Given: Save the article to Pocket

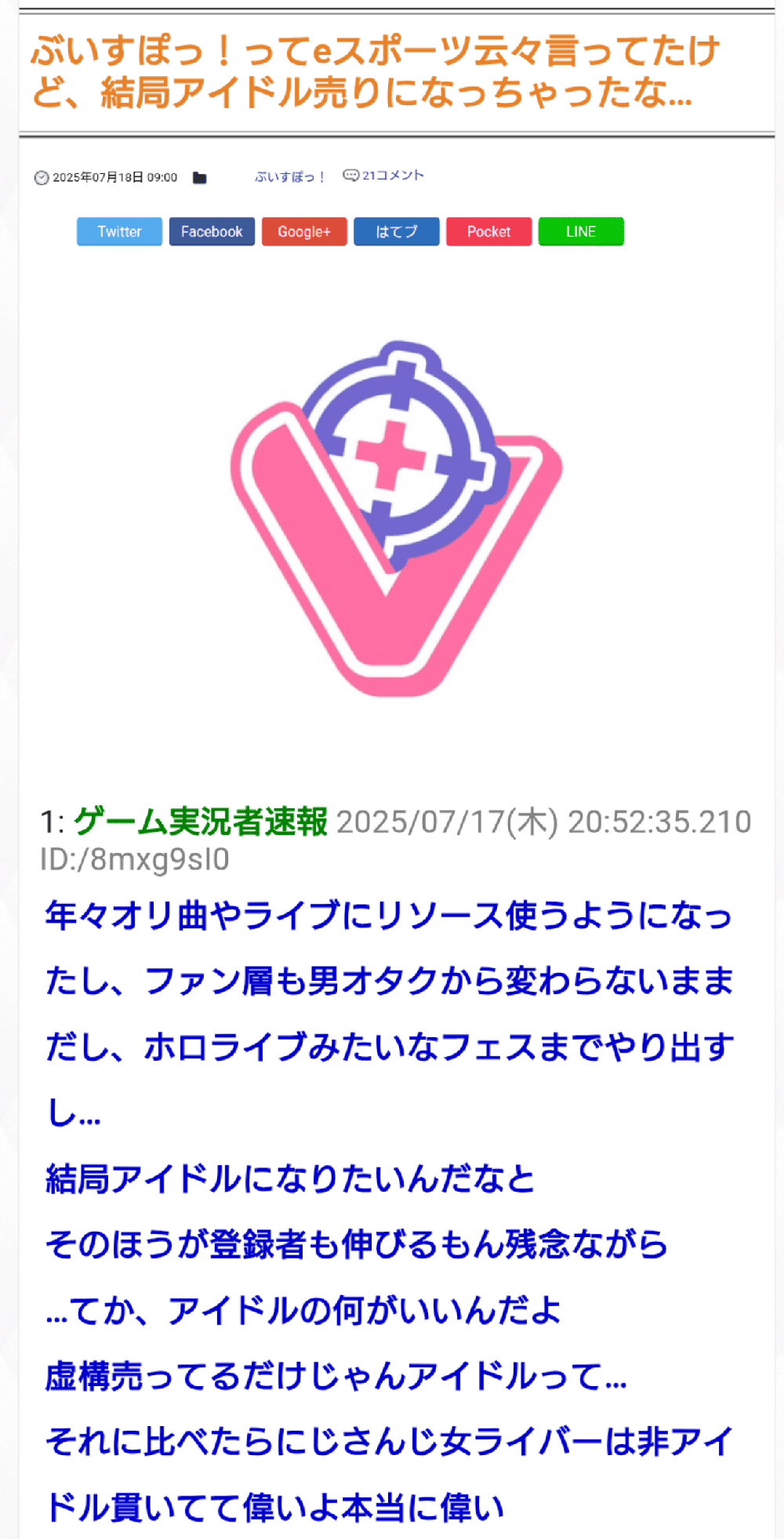Looking at the screenshot, I should tap(488, 231).
